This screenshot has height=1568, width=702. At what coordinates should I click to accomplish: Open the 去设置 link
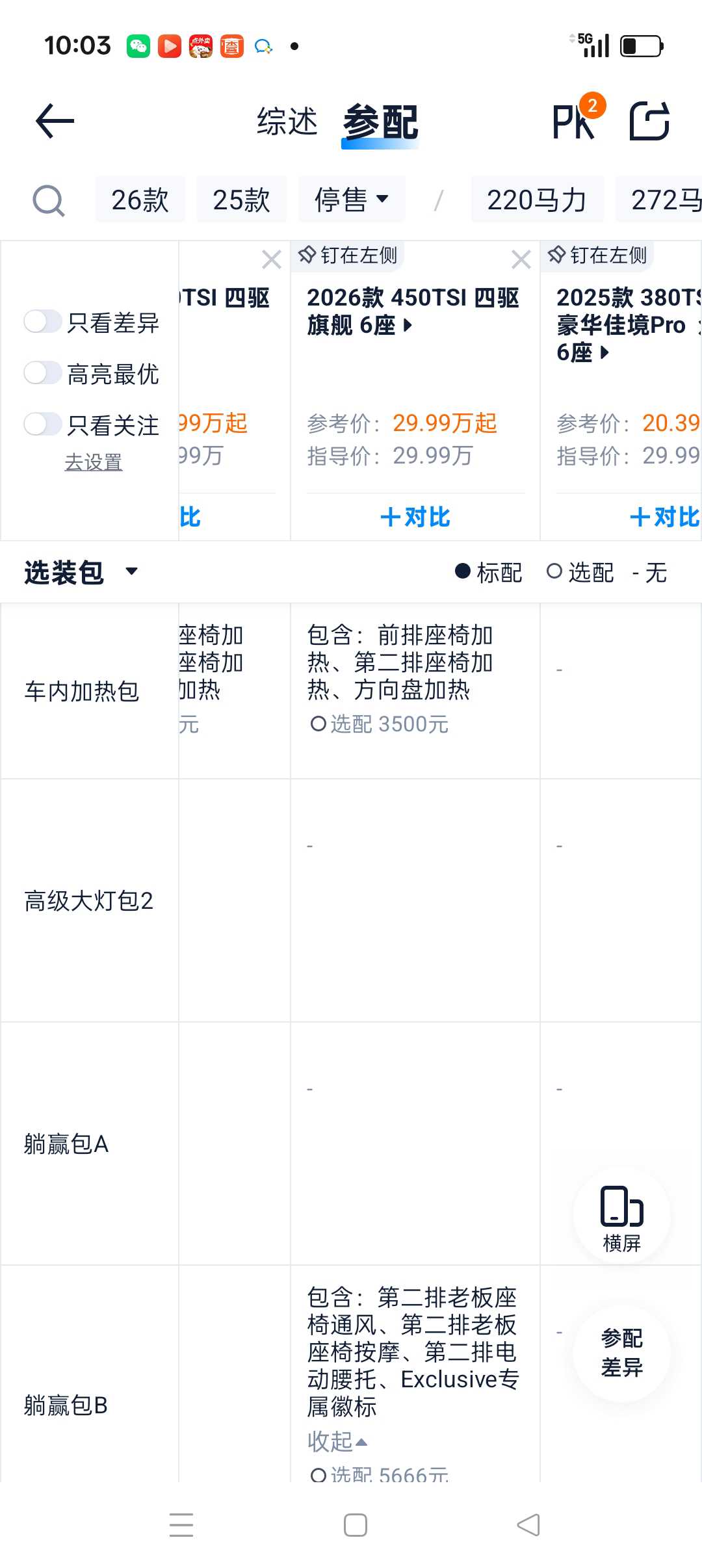click(94, 462)
